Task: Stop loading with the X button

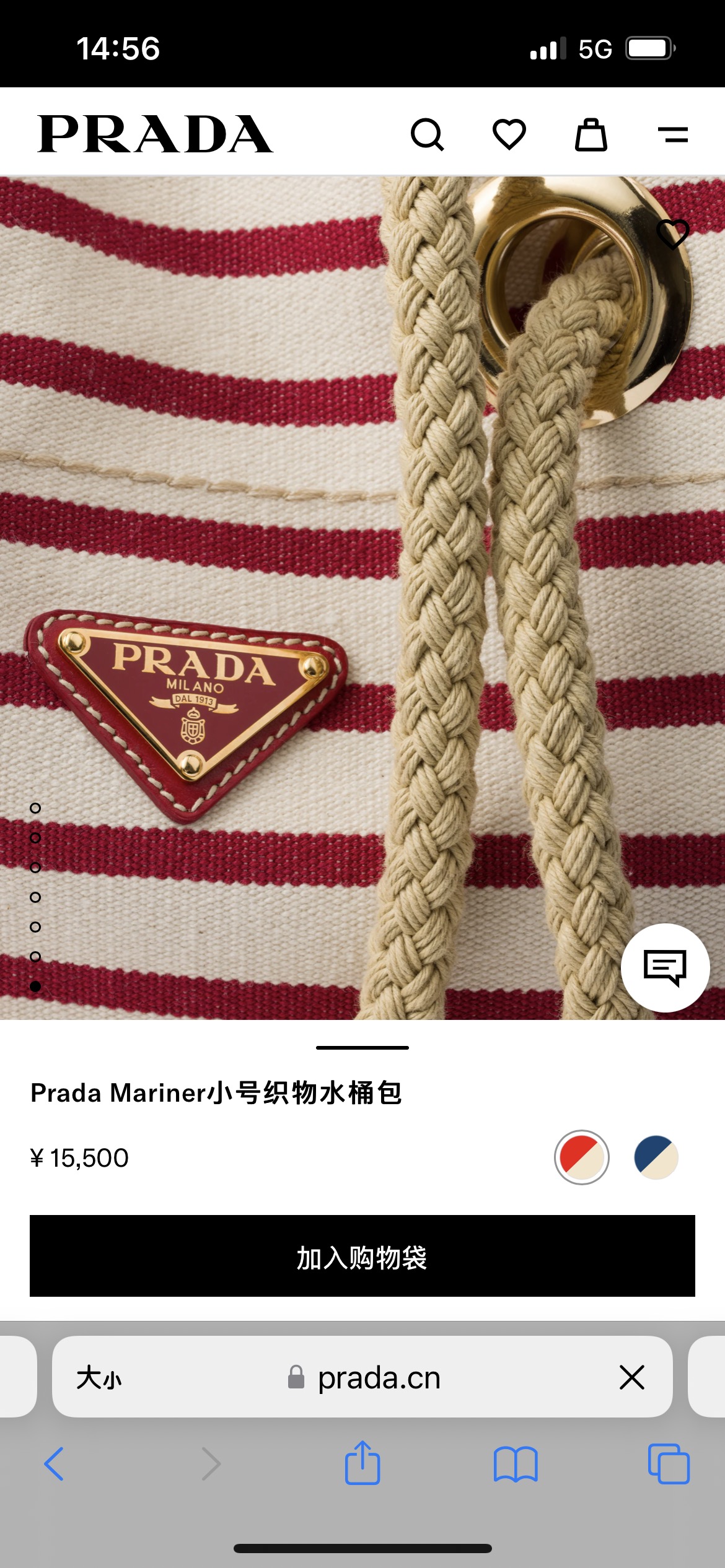Action: tap(631, 1378)
